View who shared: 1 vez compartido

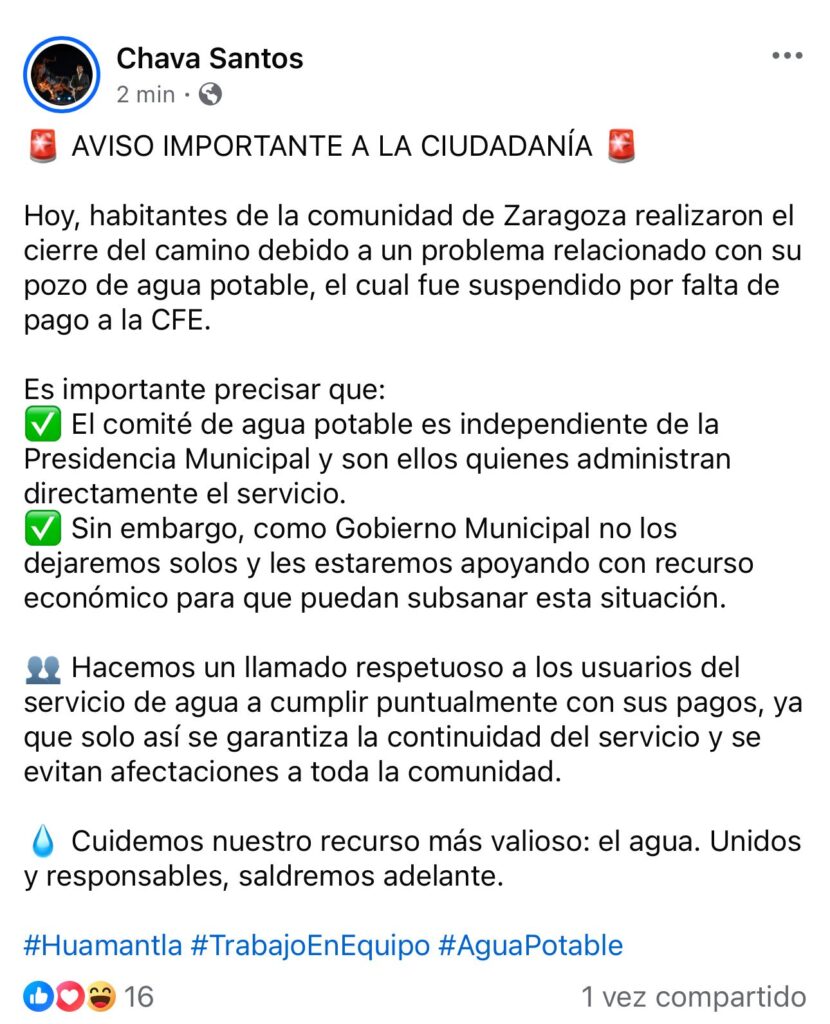694,996
